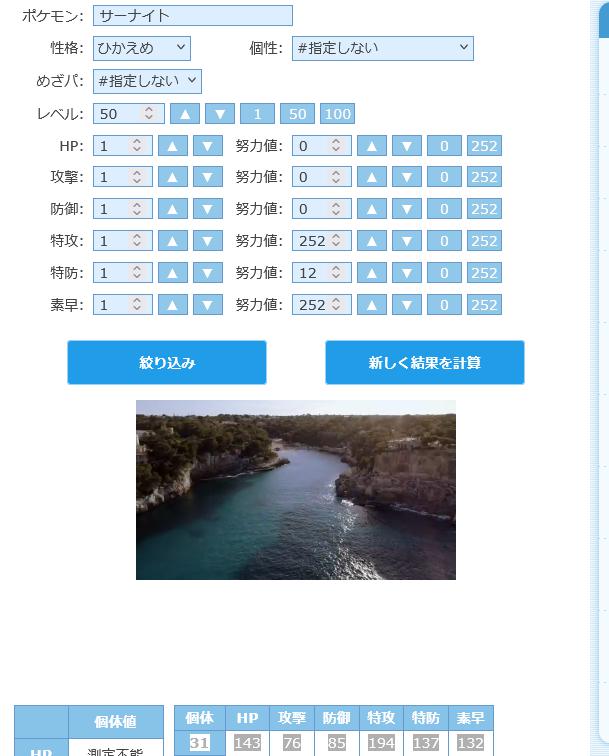Tap the 絞り込み button
The image size is (609, 756).
[167, 362]
